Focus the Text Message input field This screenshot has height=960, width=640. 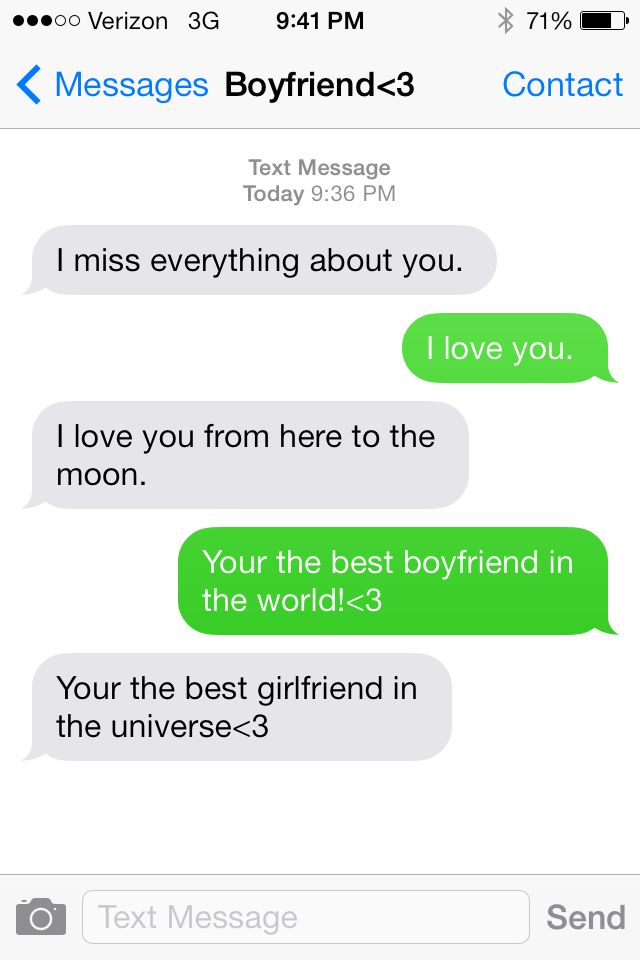[305, 916]
